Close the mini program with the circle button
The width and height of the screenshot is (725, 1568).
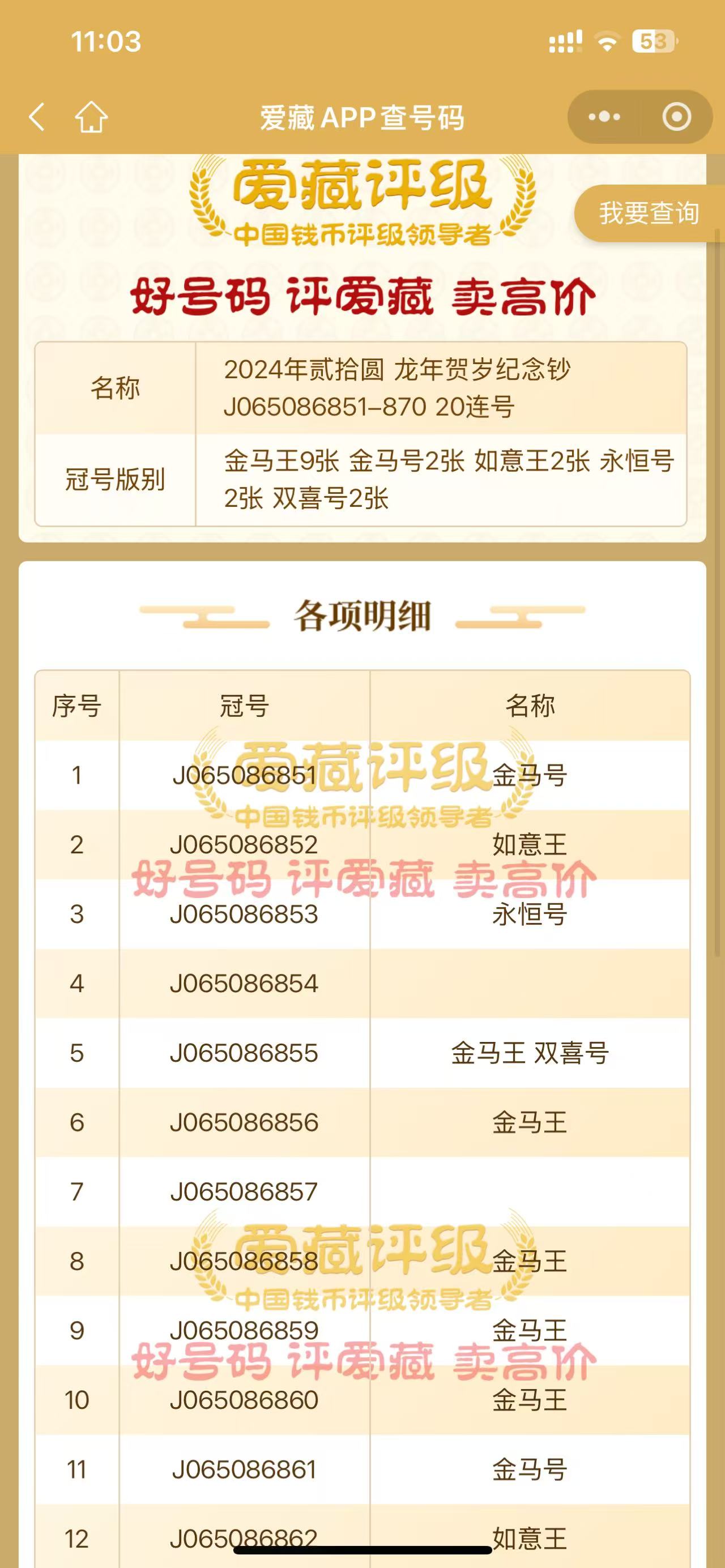(676, 117)
